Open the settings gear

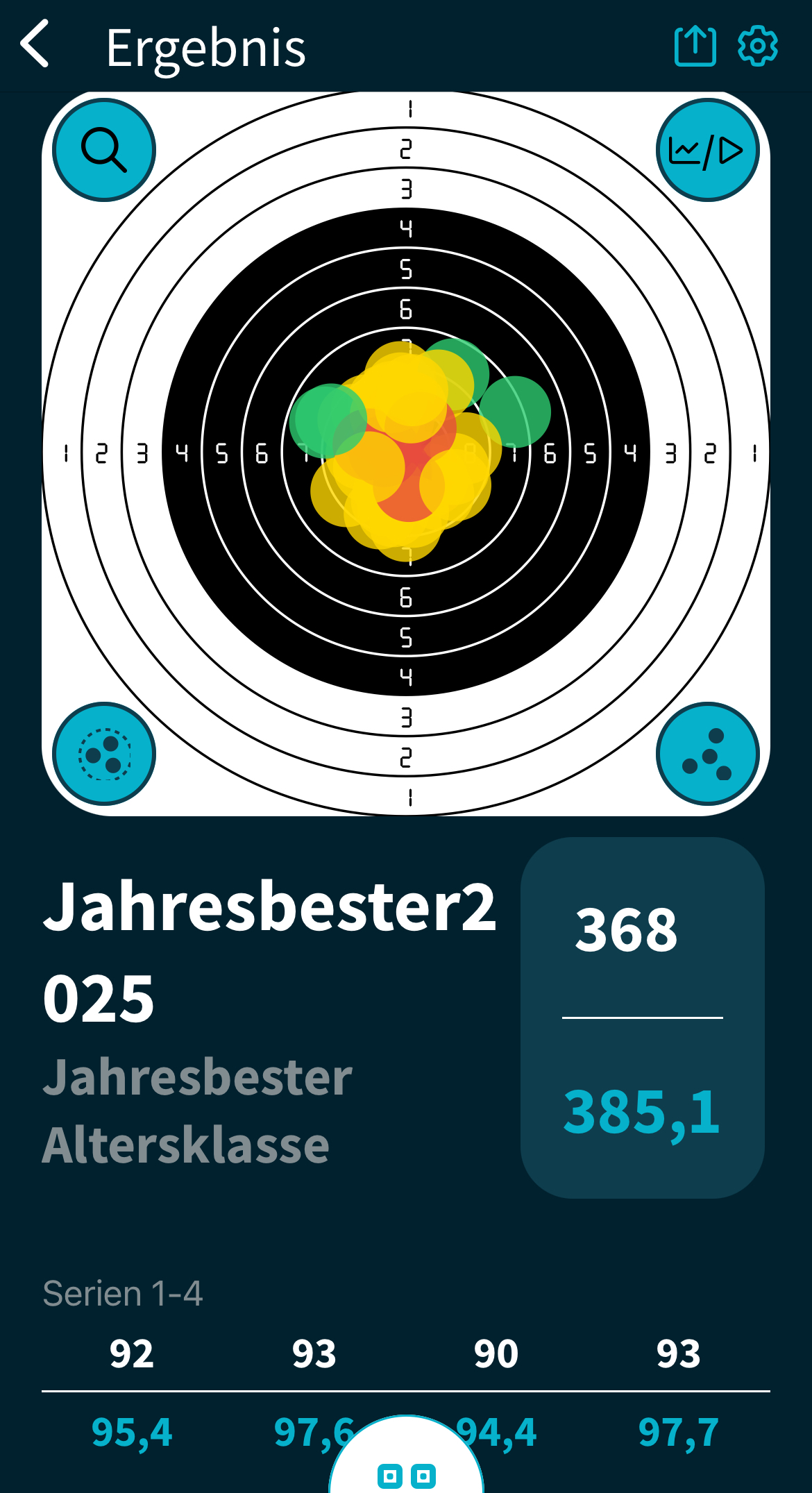point(757,46)
